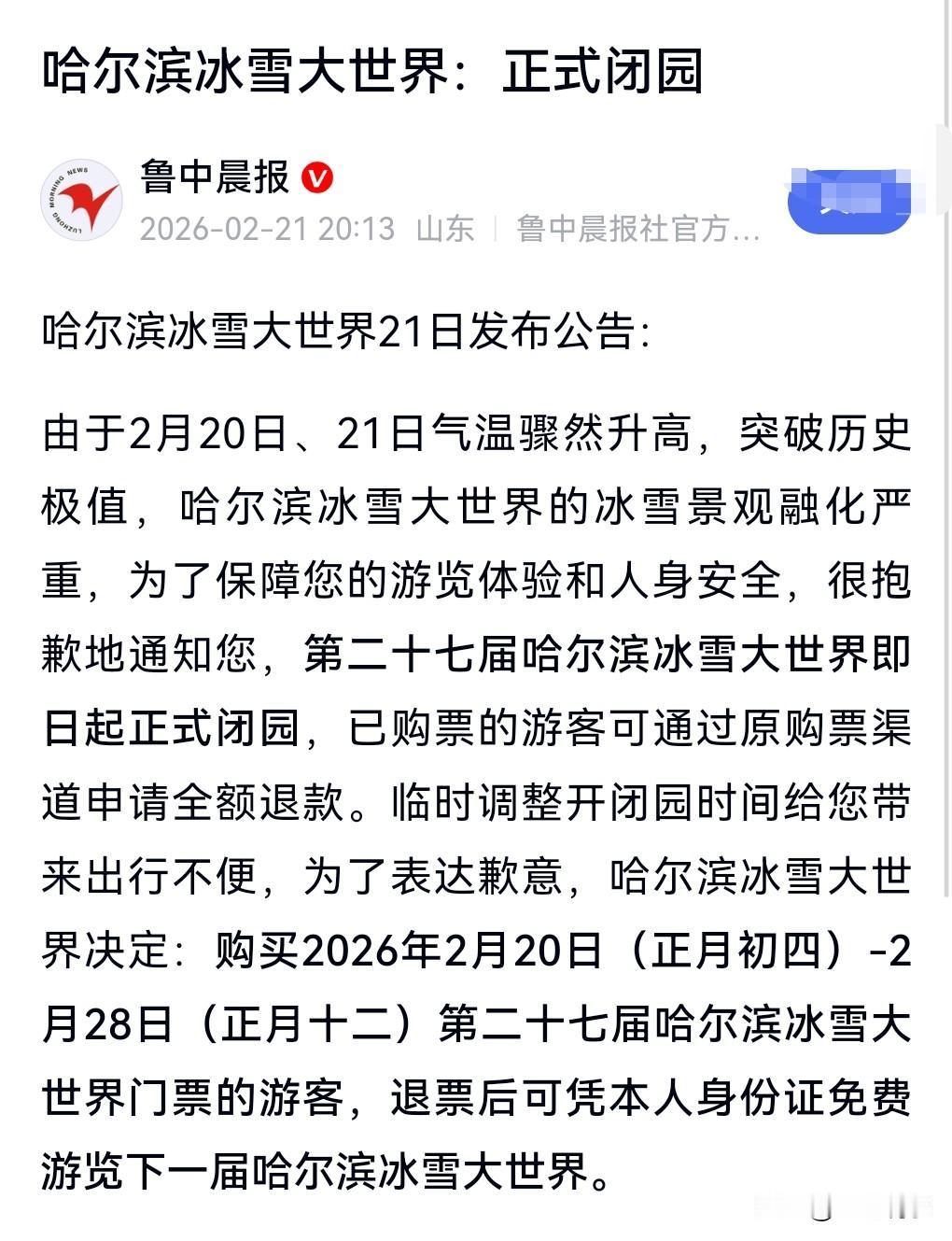Image resolution: width=952 pixels, height=1241 pixels.
Task: Select the orange V verification badge
Action: (x=317, y=177)
